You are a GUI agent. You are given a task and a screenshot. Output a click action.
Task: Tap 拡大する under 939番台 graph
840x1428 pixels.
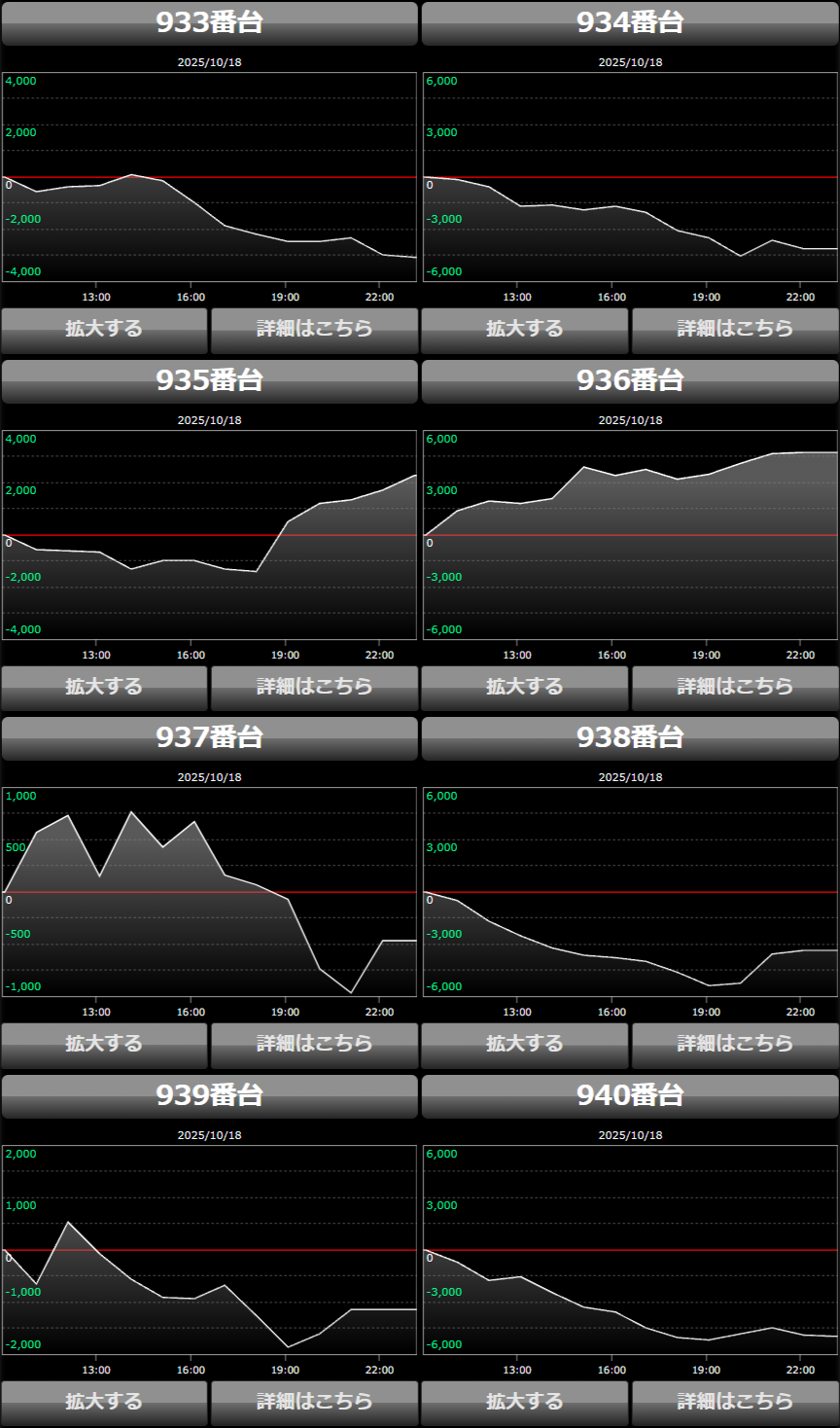(104, 1403)
